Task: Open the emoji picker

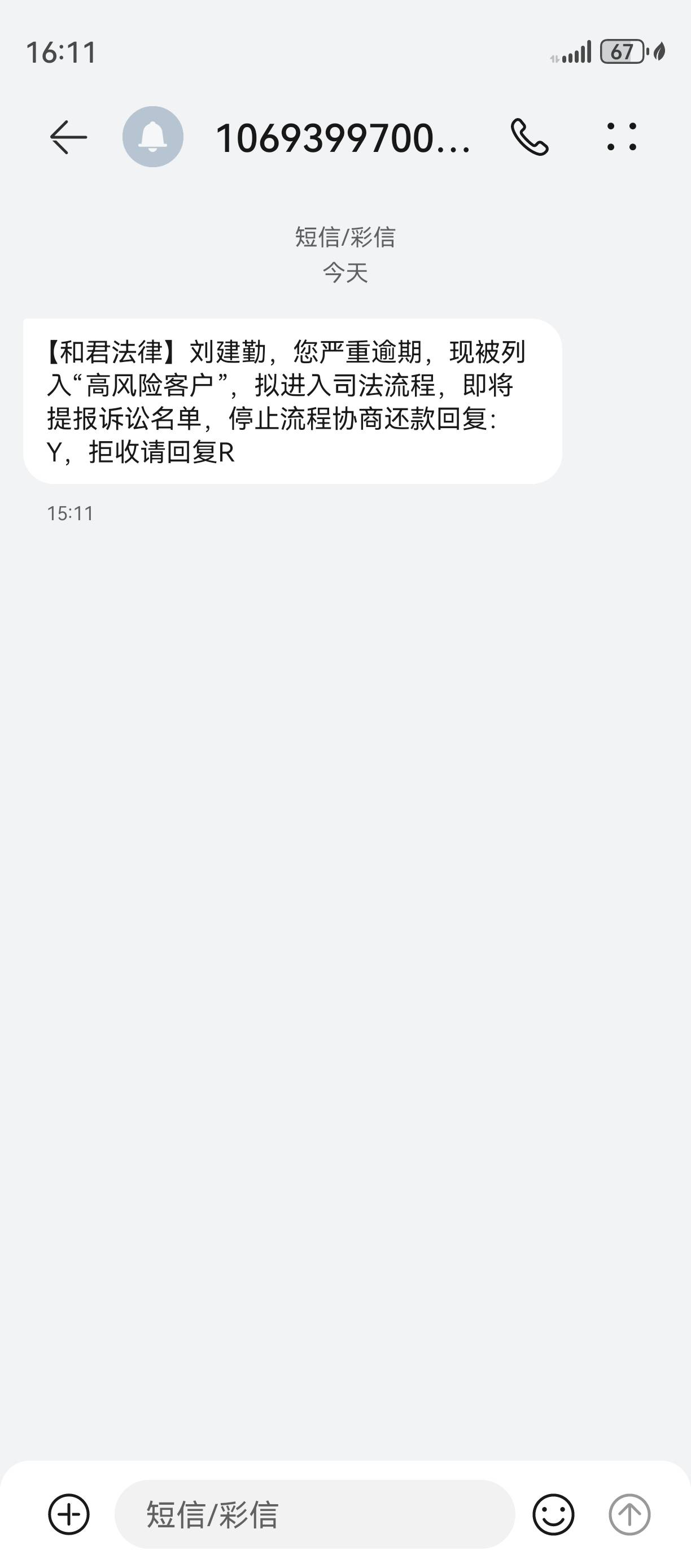Action: (553, 1514)
